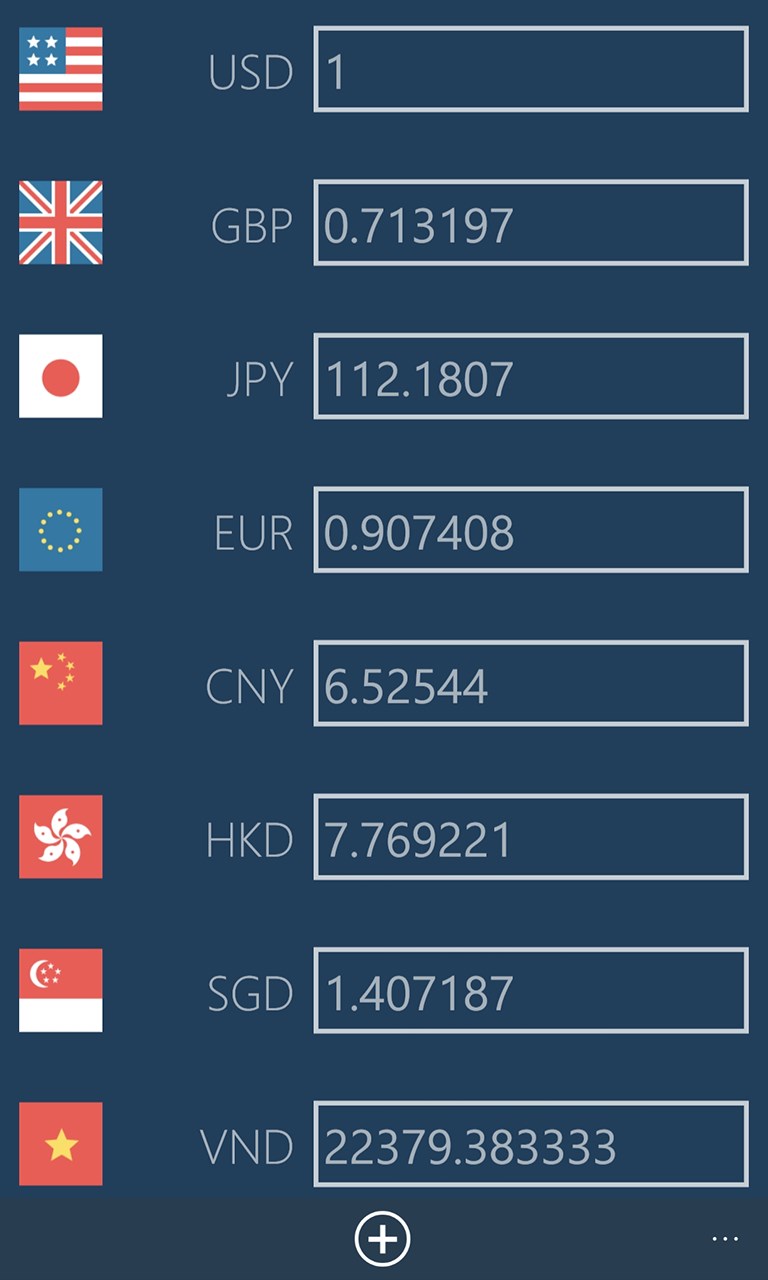The width and height of the screenshot is (768, 1280).
Task: Select the JPY amount box
Action: pyautogui.click(x=531, y=377)
